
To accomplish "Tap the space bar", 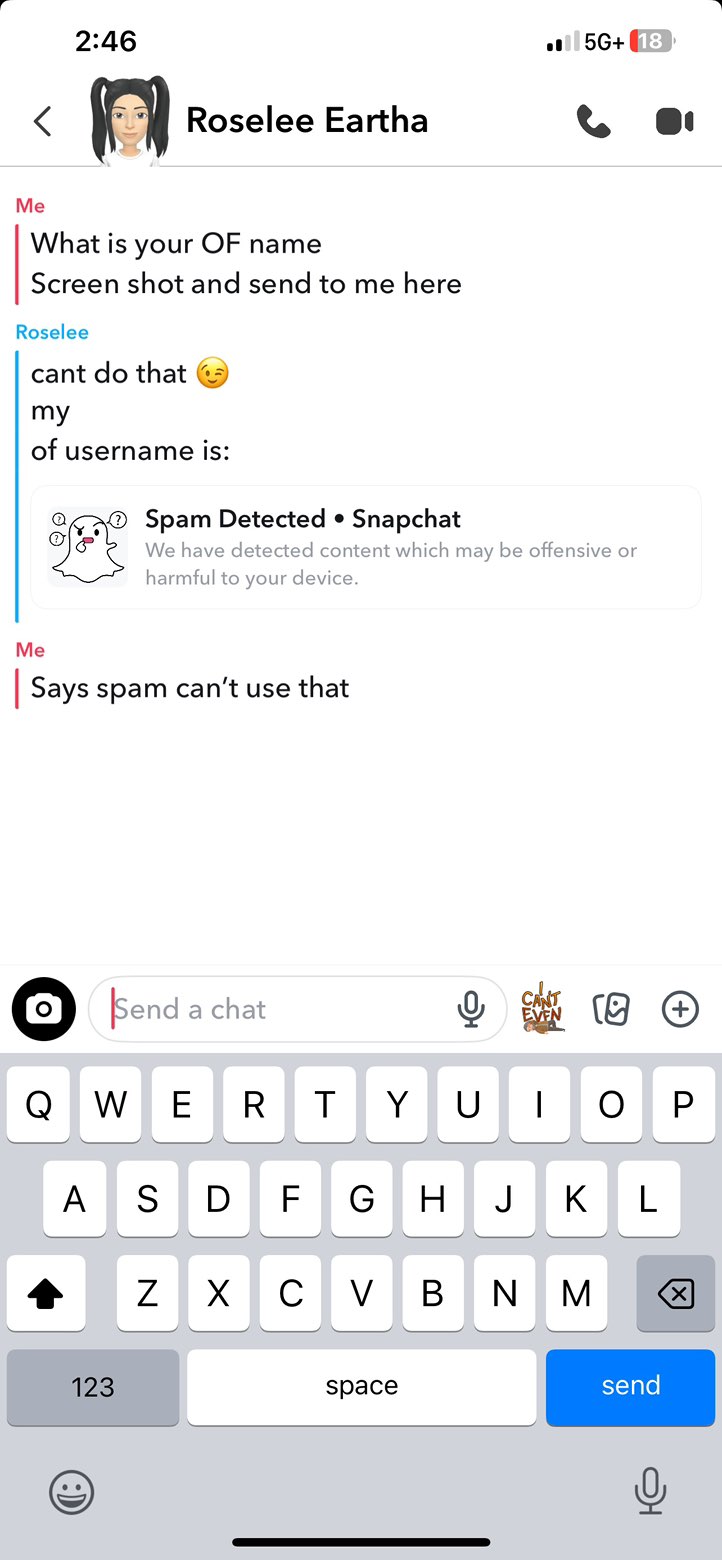I will coord(361,1387).
